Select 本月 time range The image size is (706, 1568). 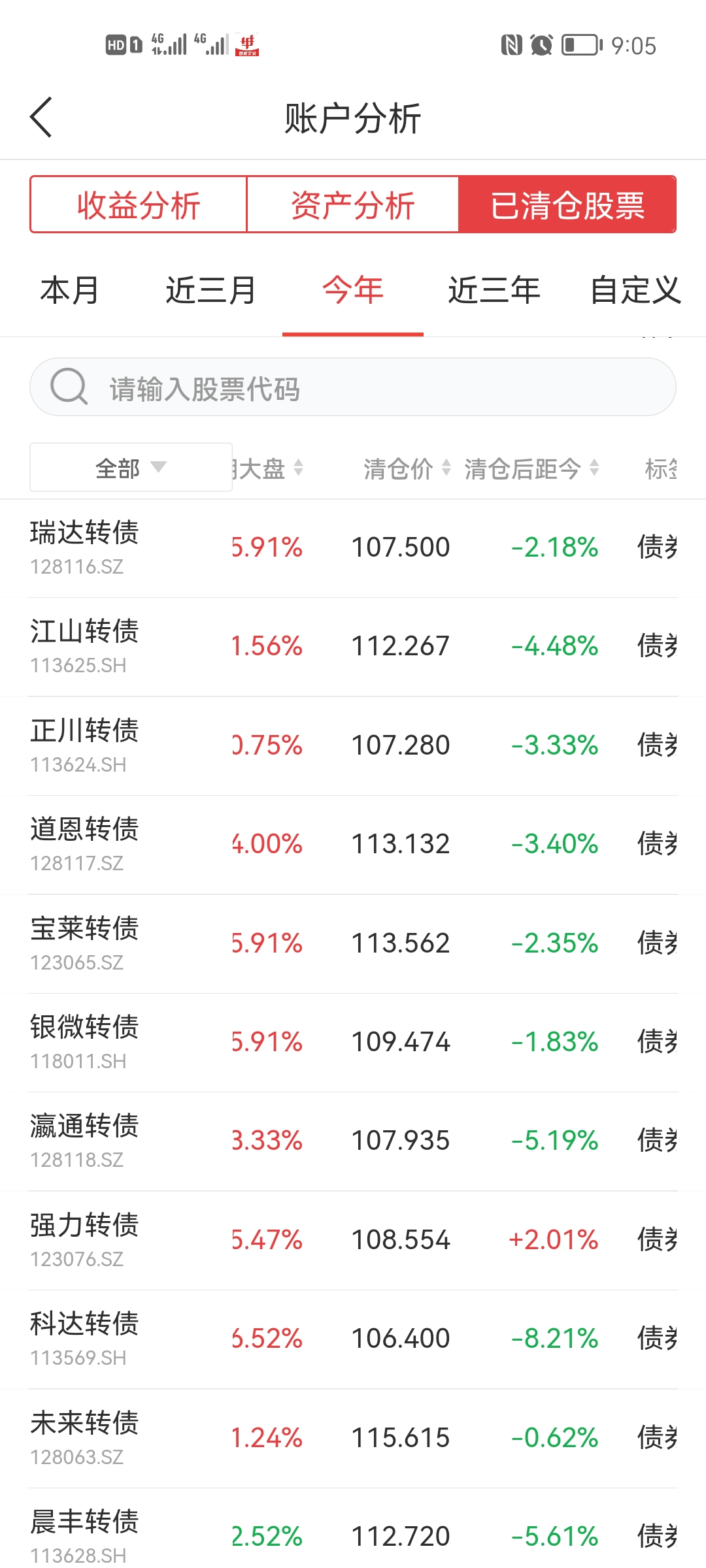pos(69,290)
